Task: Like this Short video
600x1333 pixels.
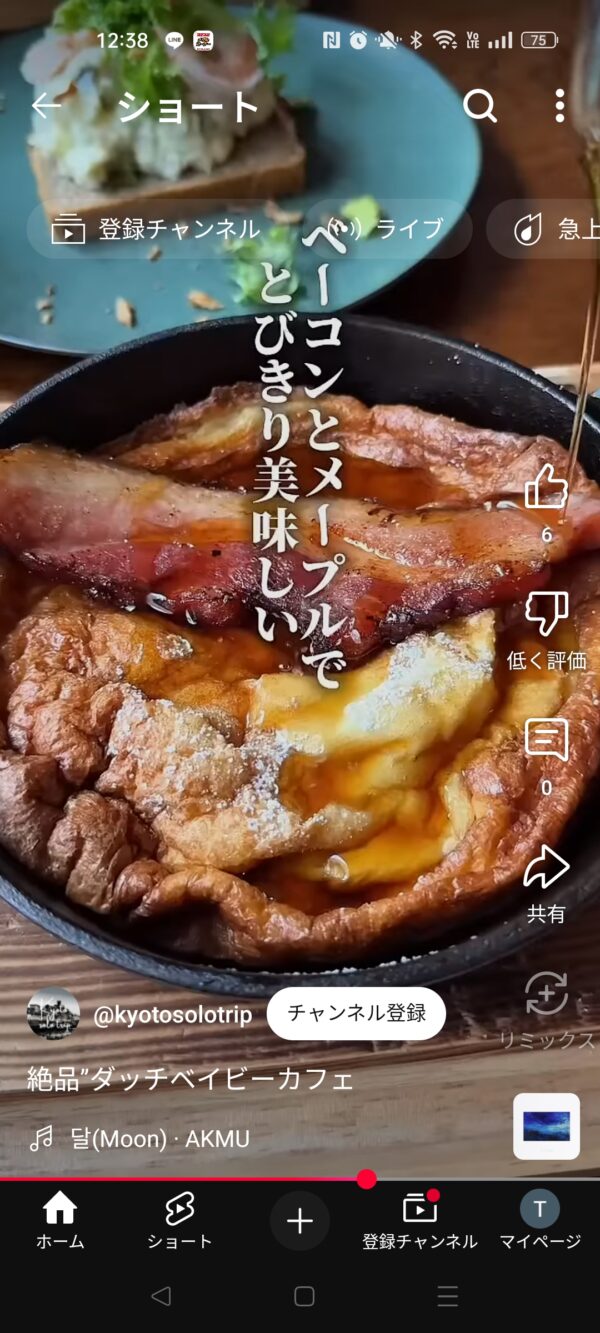Action: click(x=546, y=489)
